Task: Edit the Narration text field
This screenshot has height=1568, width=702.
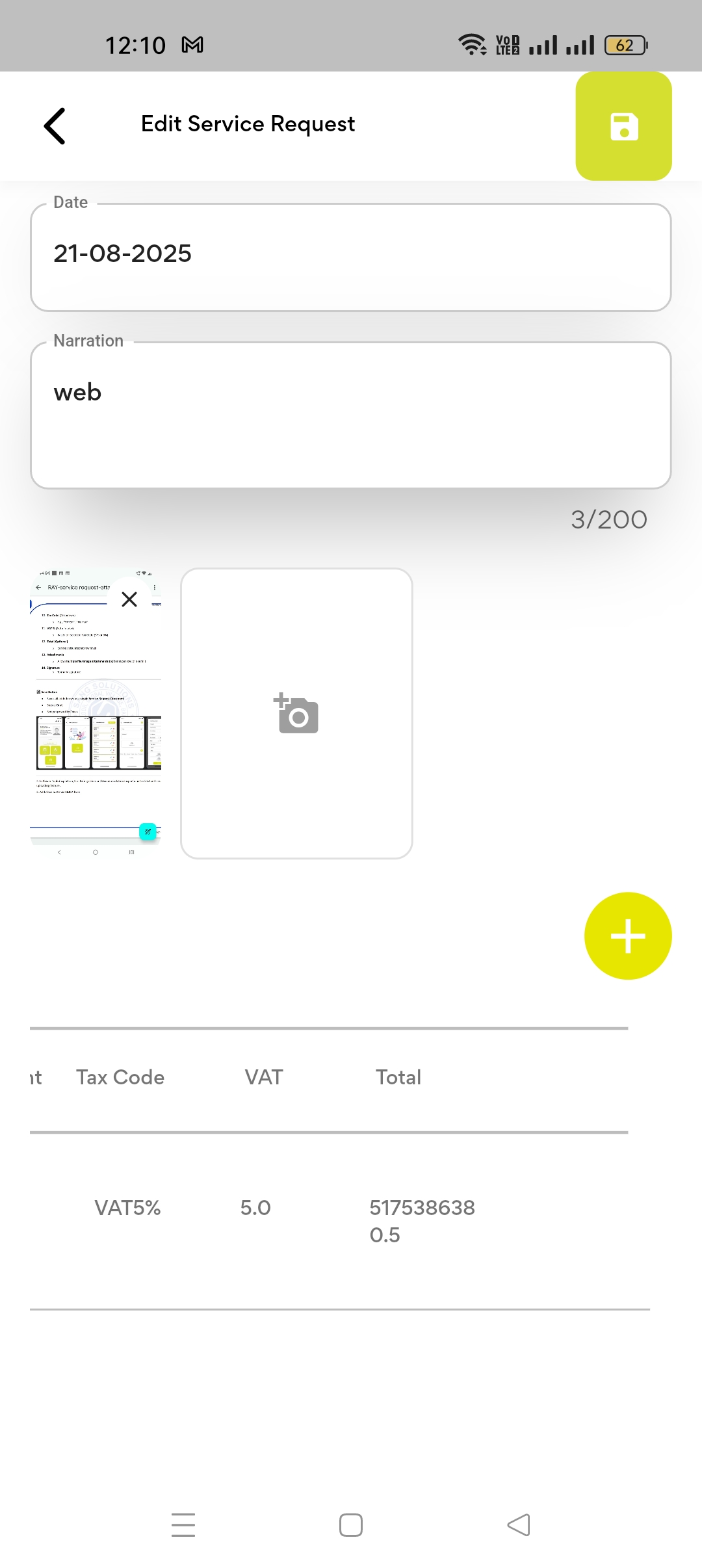Action: (x=350, y=415)
